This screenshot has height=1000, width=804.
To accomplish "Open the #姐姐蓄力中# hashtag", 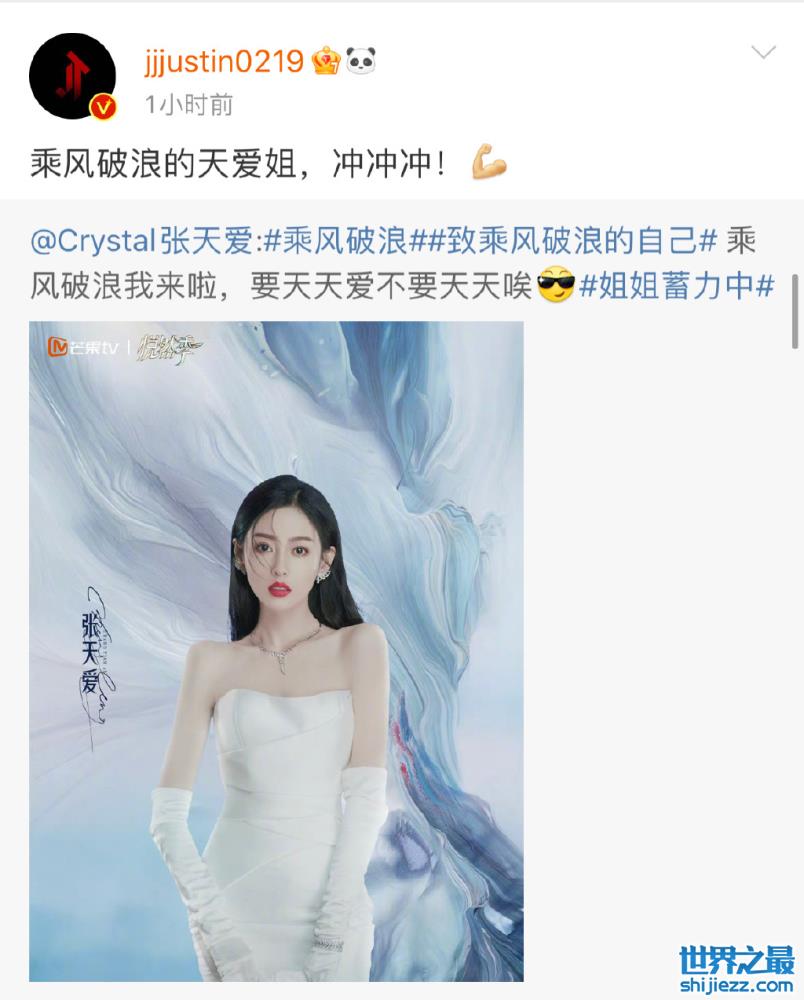I will coord(676,287).
